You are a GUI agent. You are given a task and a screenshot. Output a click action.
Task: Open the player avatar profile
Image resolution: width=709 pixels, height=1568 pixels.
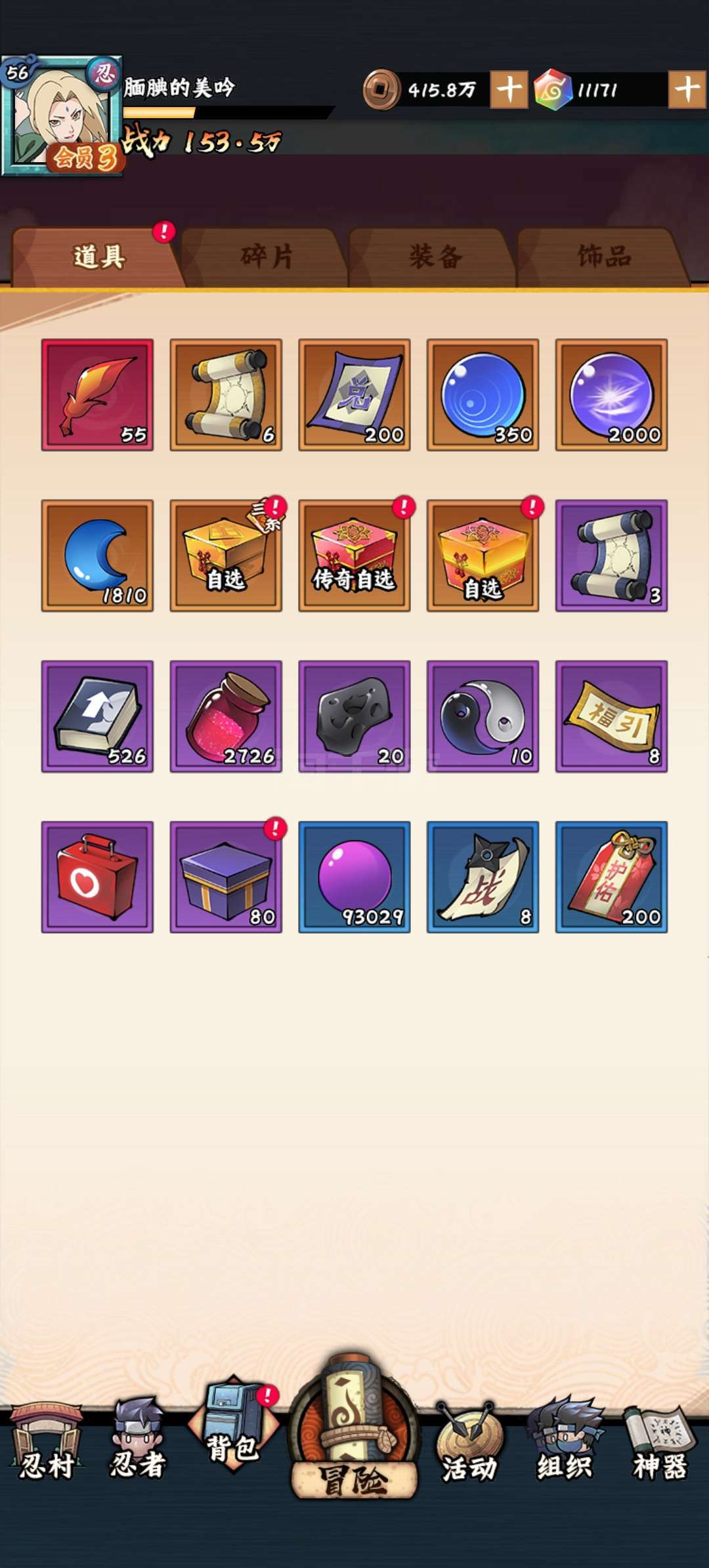pos(62,116)
